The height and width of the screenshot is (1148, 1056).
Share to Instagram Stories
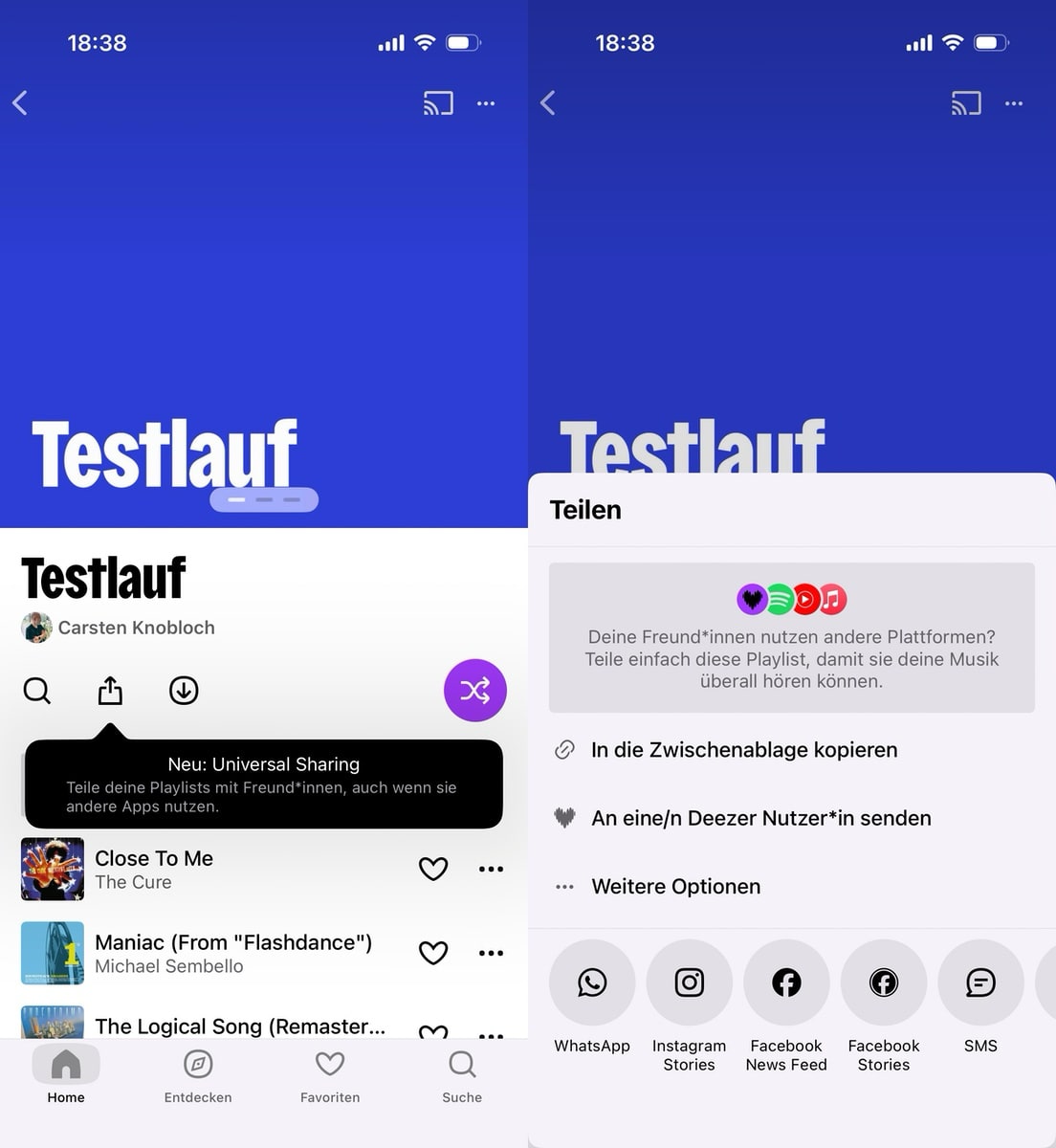689,982
